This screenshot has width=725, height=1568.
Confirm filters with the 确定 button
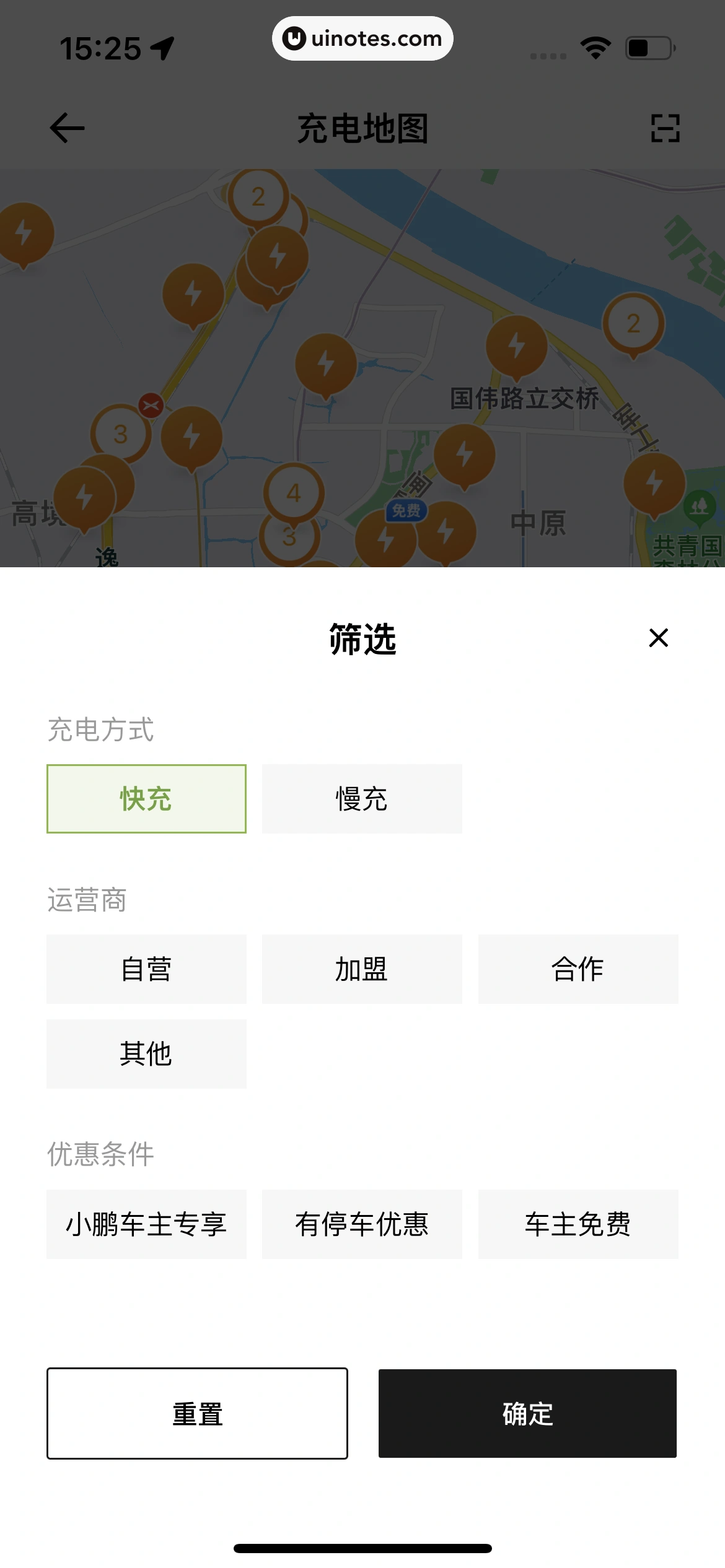pyautogui.click(x=527, y=1415)
